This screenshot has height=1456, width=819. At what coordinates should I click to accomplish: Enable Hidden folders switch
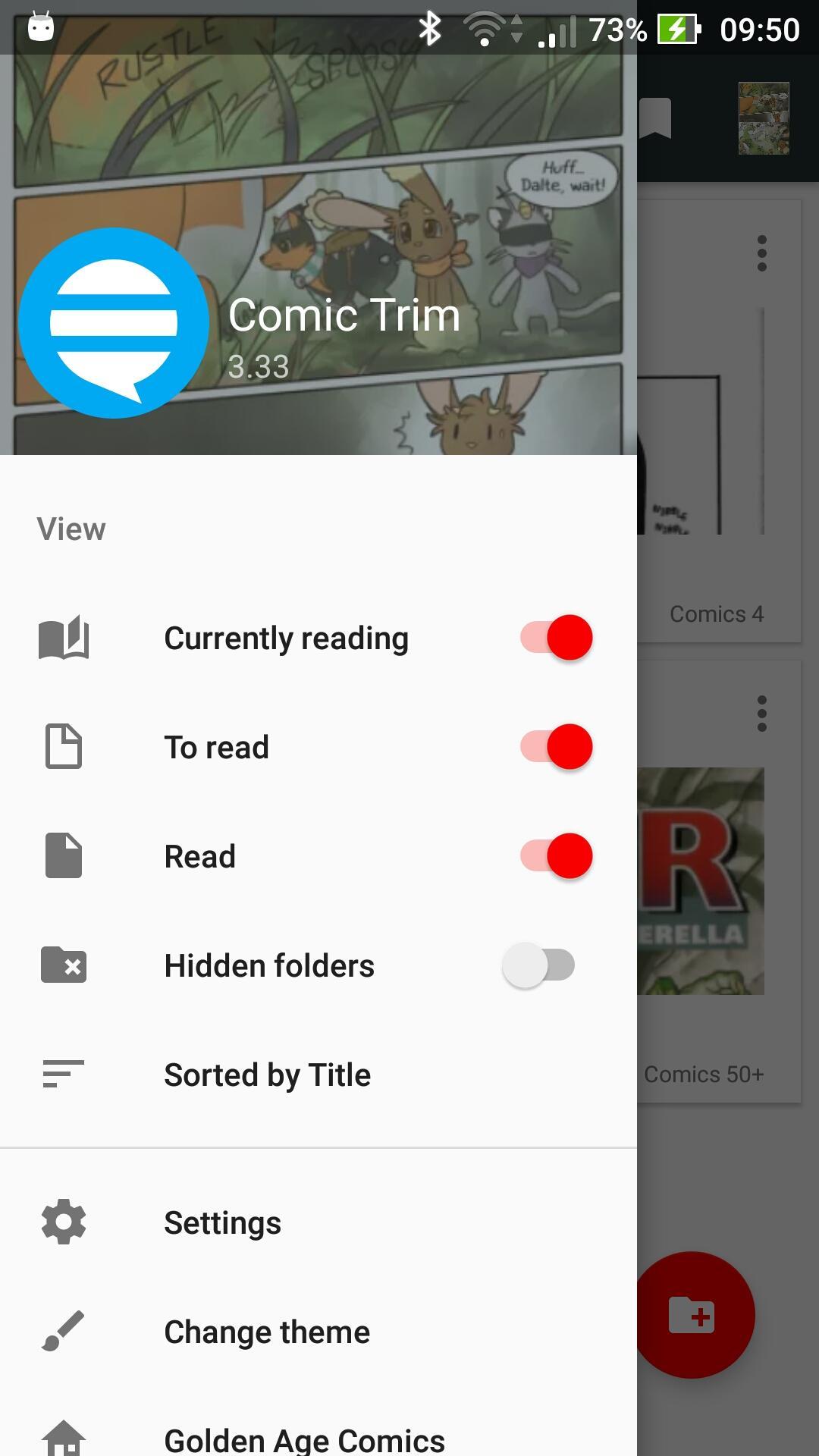[538, 965]
